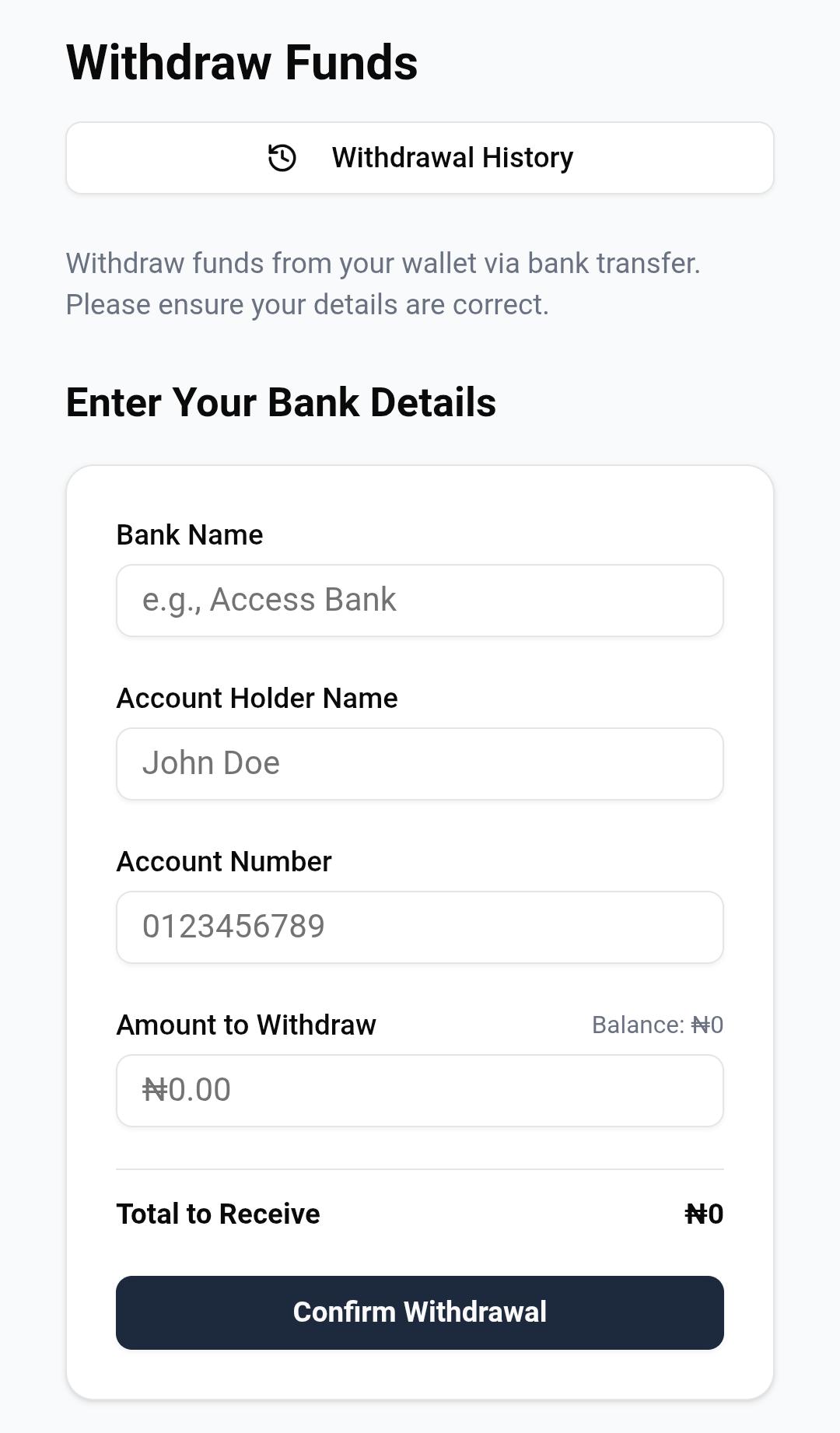This screenshot has height=1433, width=840.
Task: Click the e.g., Access Bank placeholder
Action: point(269,599)
